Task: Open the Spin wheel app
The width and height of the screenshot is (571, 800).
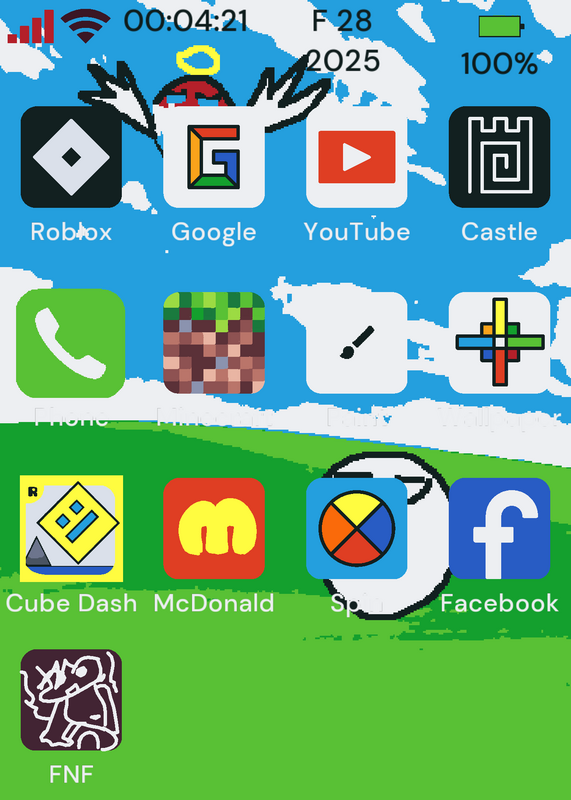Action: (x=357, y=529)
